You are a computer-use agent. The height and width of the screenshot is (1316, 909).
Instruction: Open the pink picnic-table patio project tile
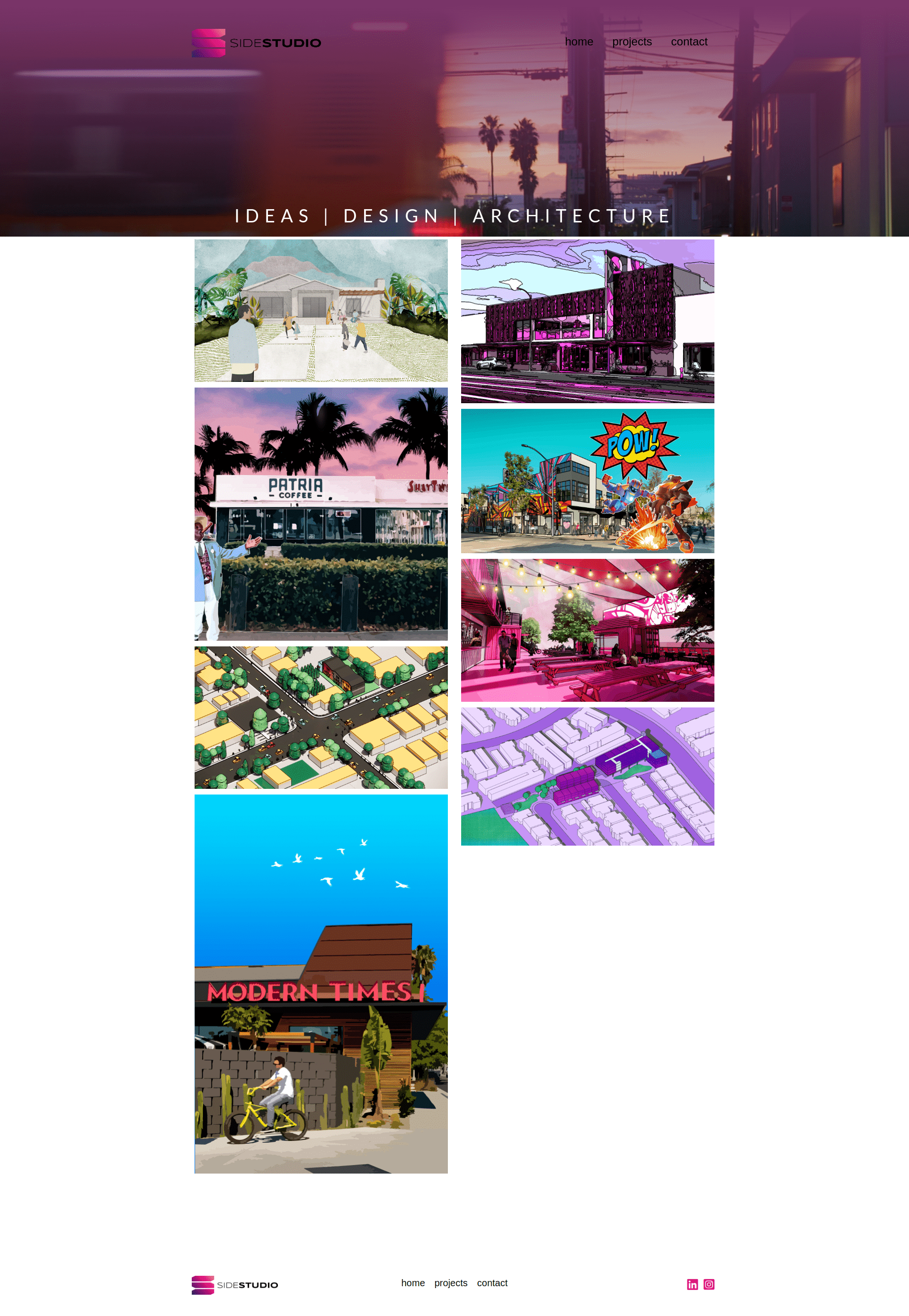pyautogui.click(x=587, y=630)
